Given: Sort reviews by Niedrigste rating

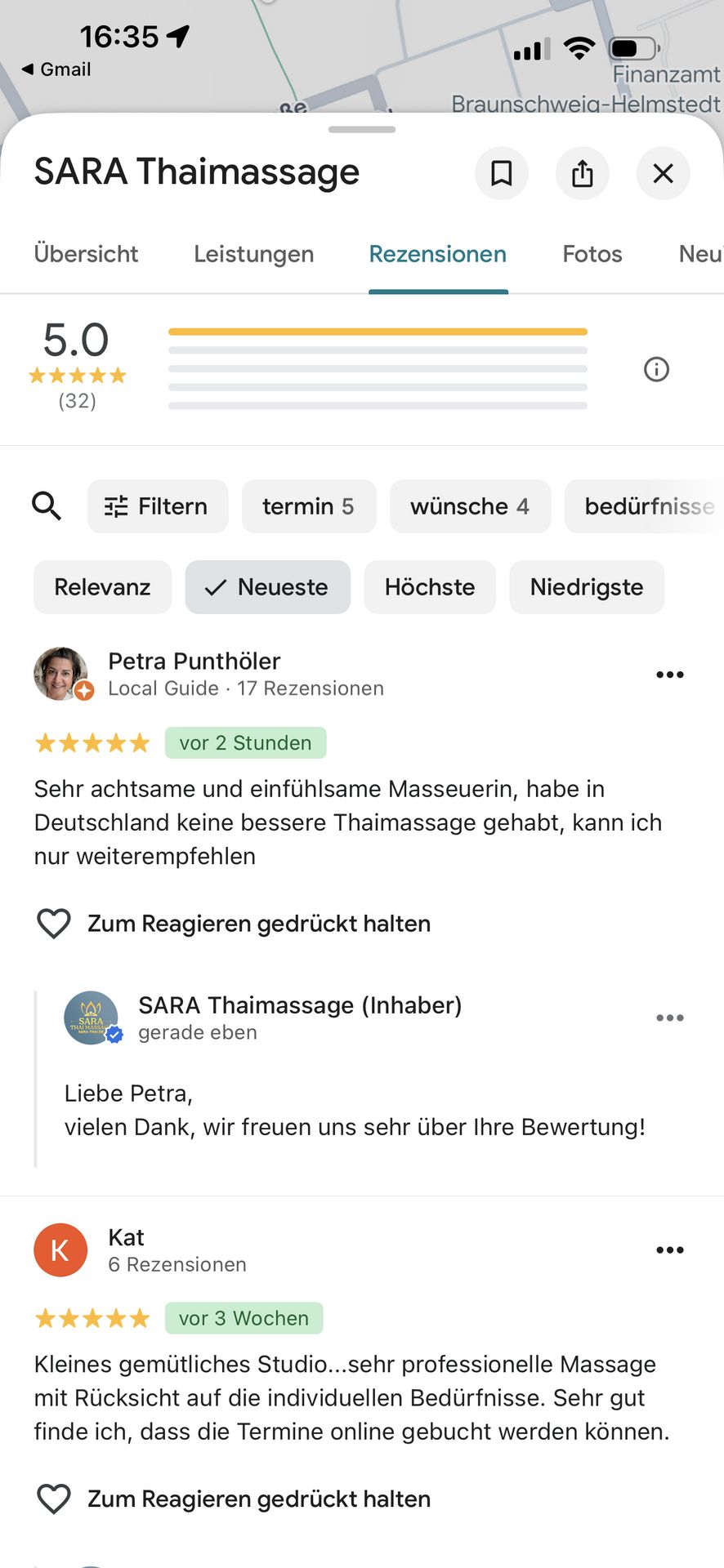Looking at the screenshot, I should point(586,587).
